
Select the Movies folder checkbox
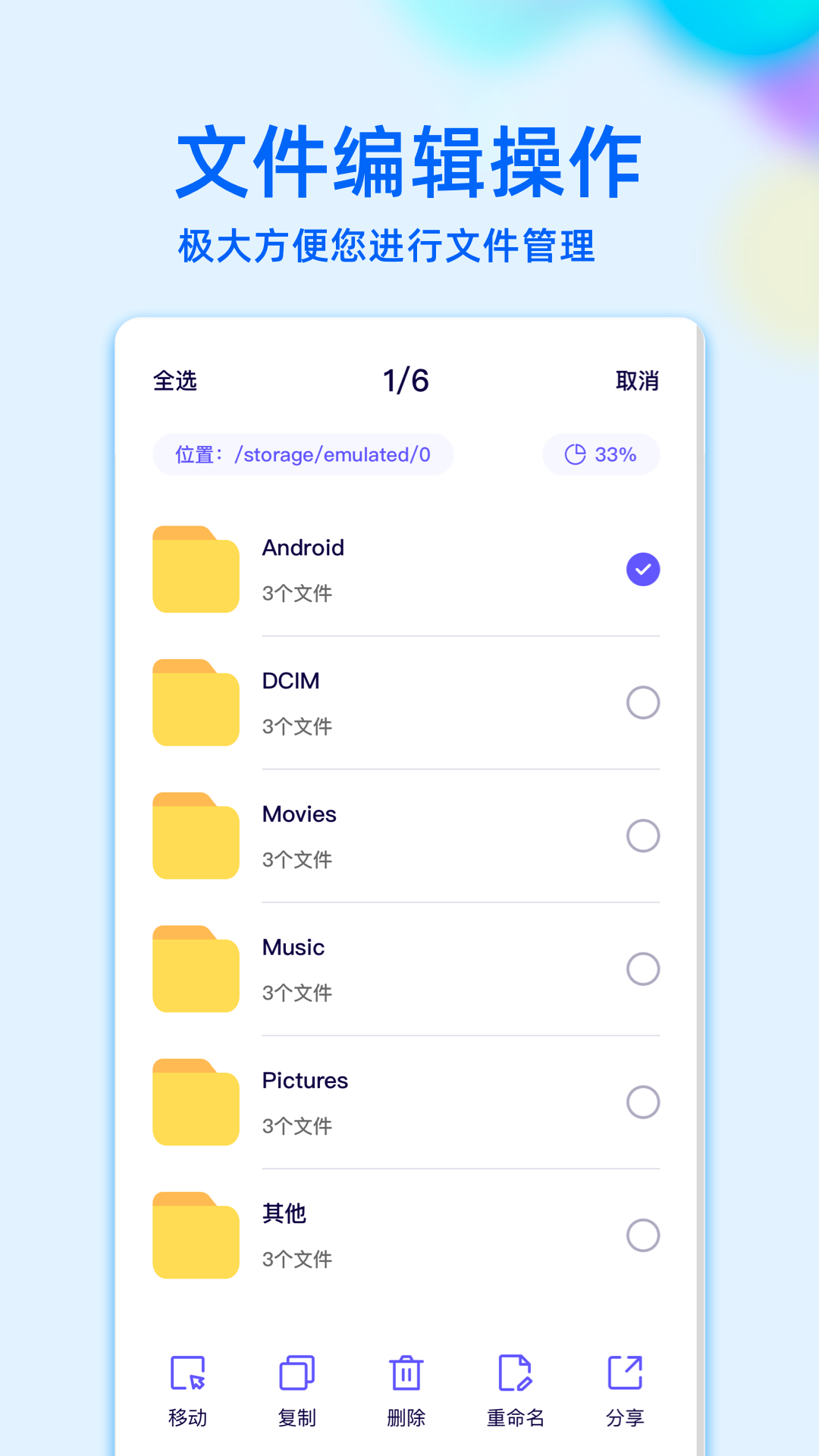(x=642, y=836)
